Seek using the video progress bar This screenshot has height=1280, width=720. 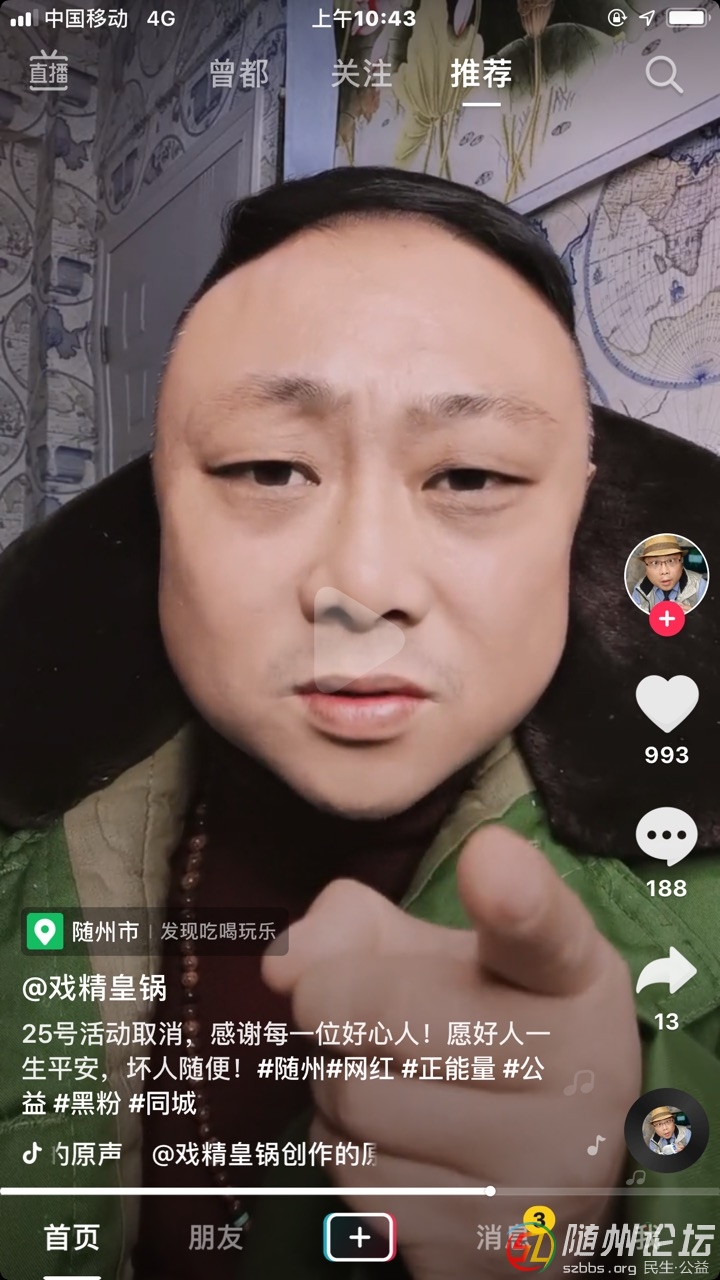(490, 1191)
